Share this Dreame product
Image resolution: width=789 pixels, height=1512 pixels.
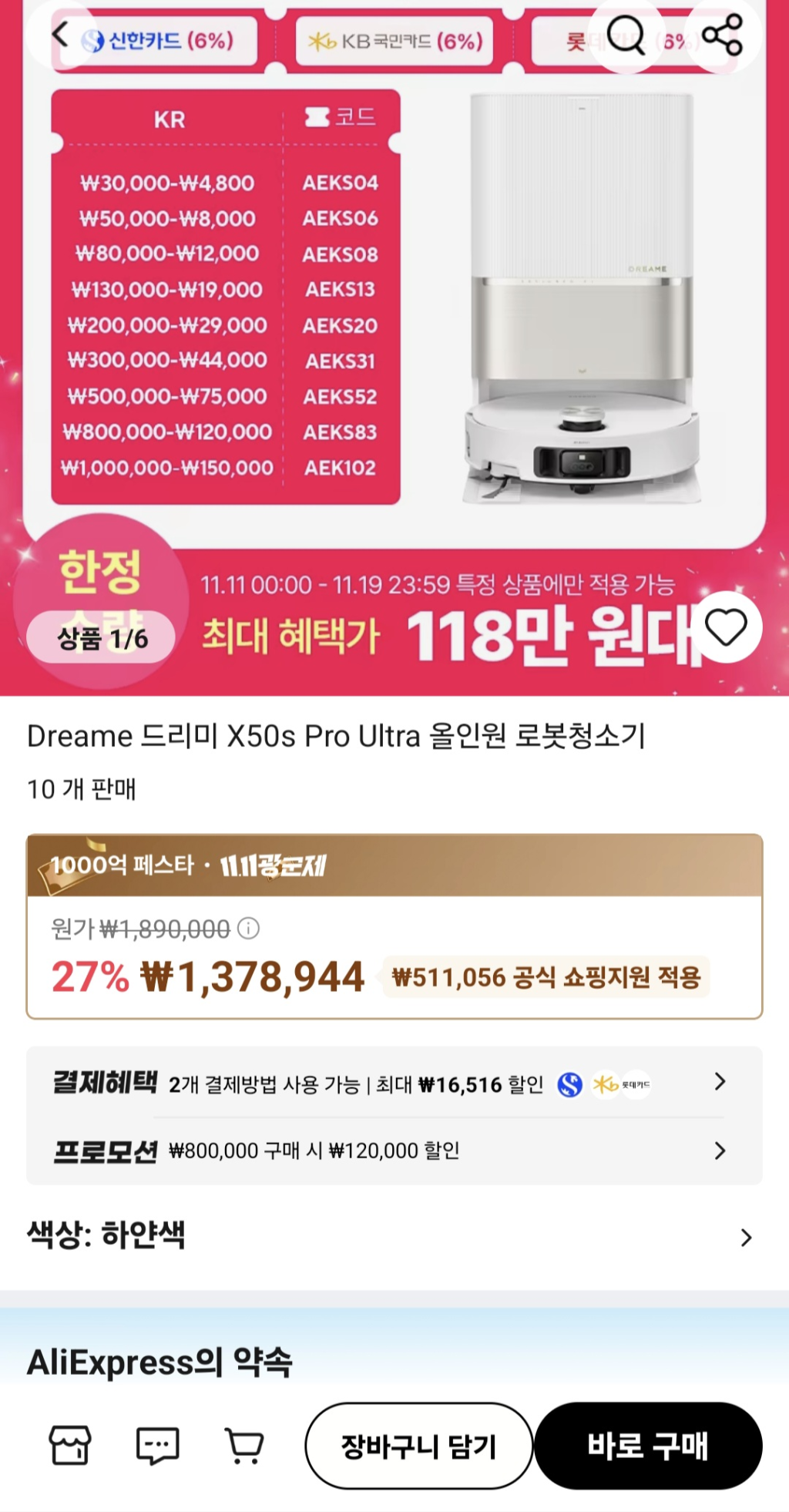pyautogui.click(x=722, y=35)
